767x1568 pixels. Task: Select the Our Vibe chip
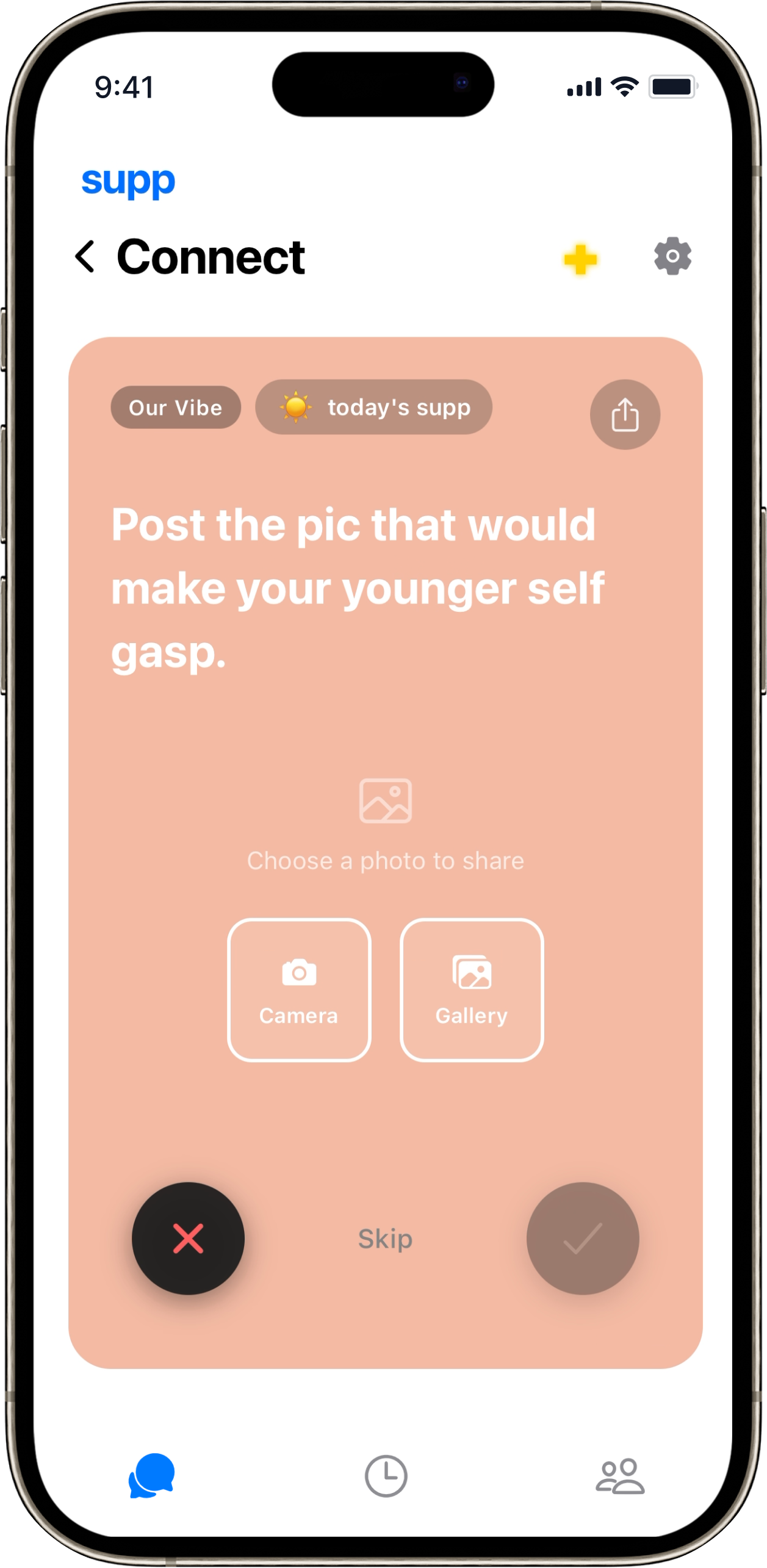176,407
